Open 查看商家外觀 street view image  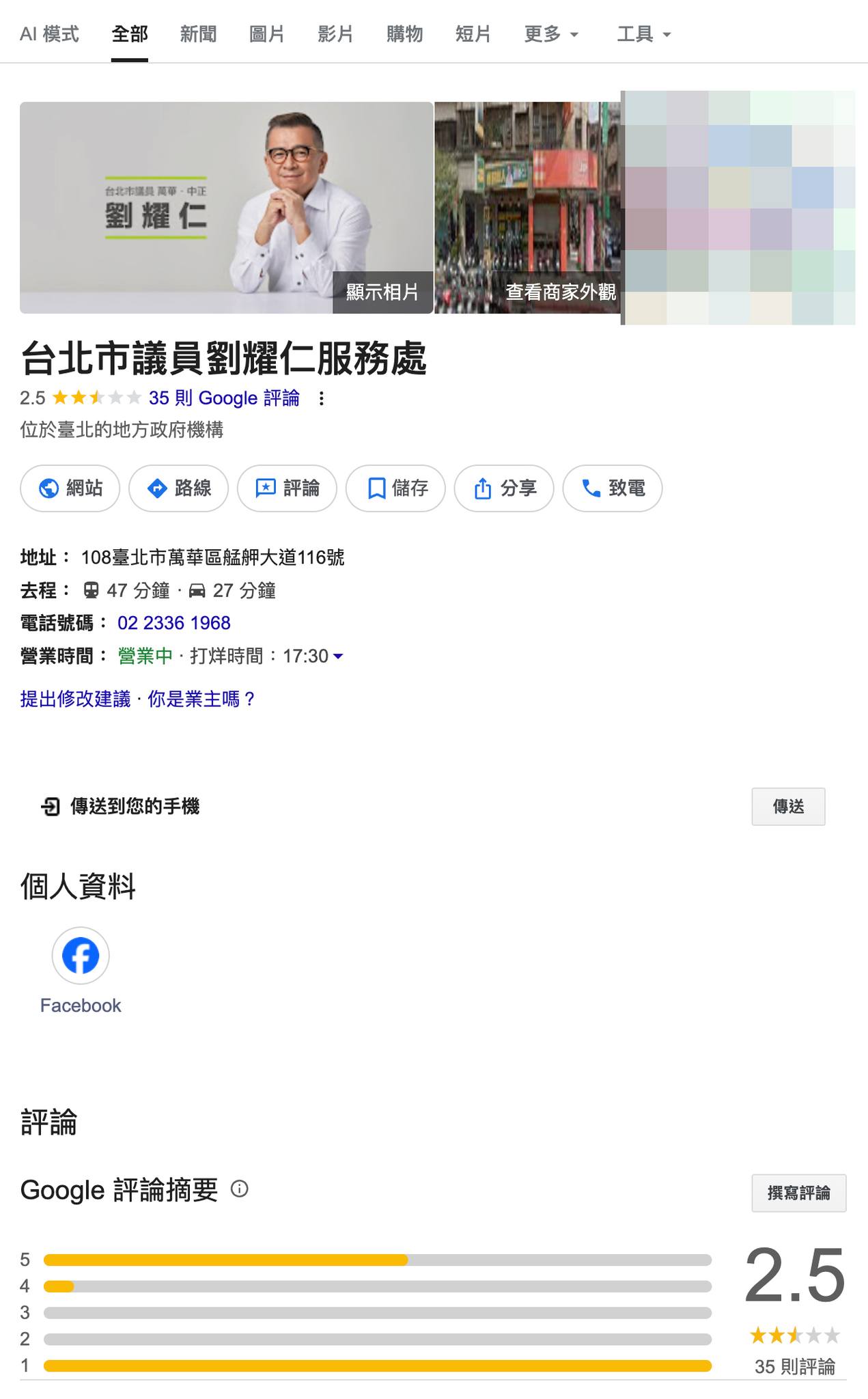point(560,292)
